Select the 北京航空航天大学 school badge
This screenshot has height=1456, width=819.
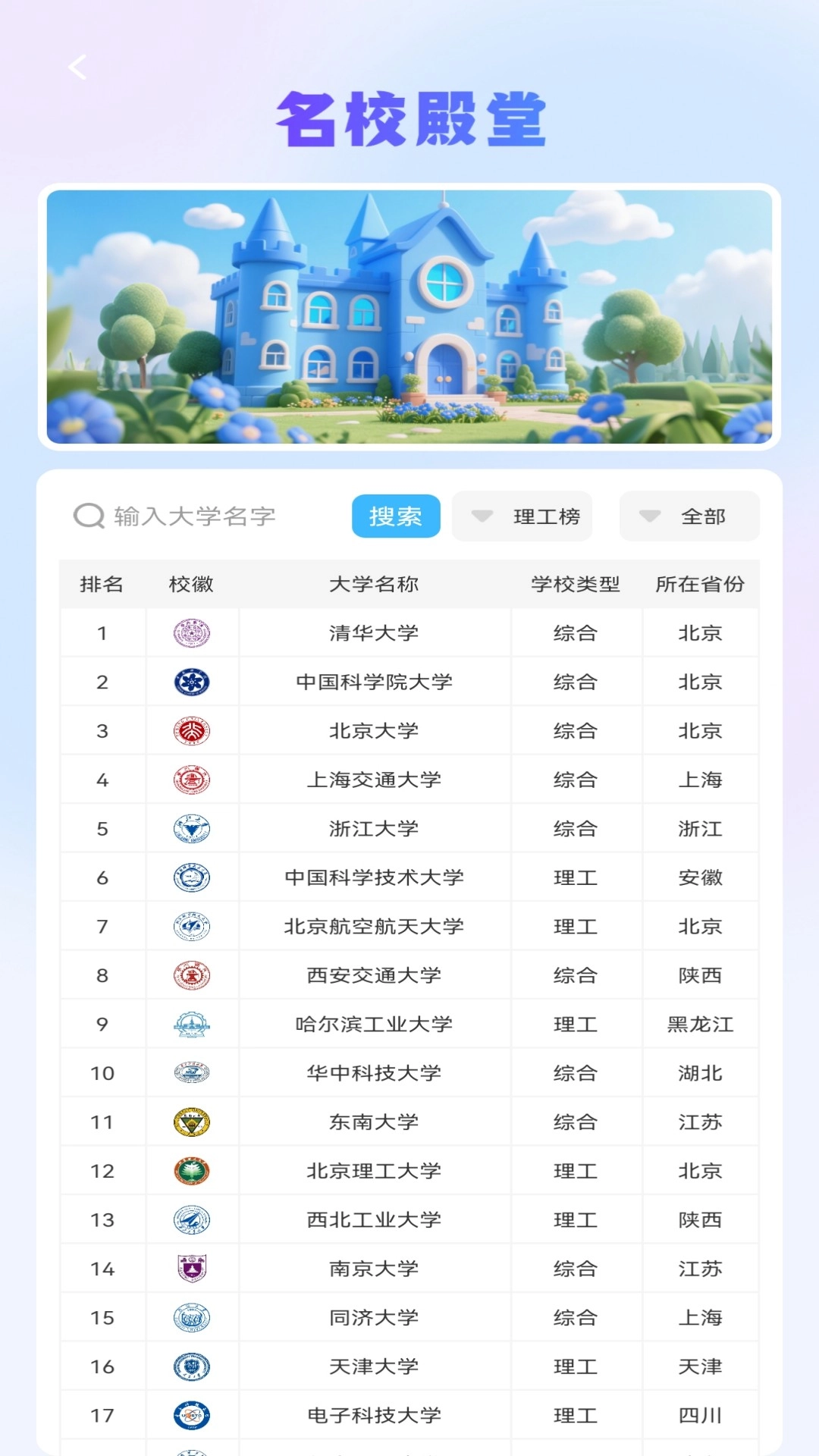pos(192,925)
